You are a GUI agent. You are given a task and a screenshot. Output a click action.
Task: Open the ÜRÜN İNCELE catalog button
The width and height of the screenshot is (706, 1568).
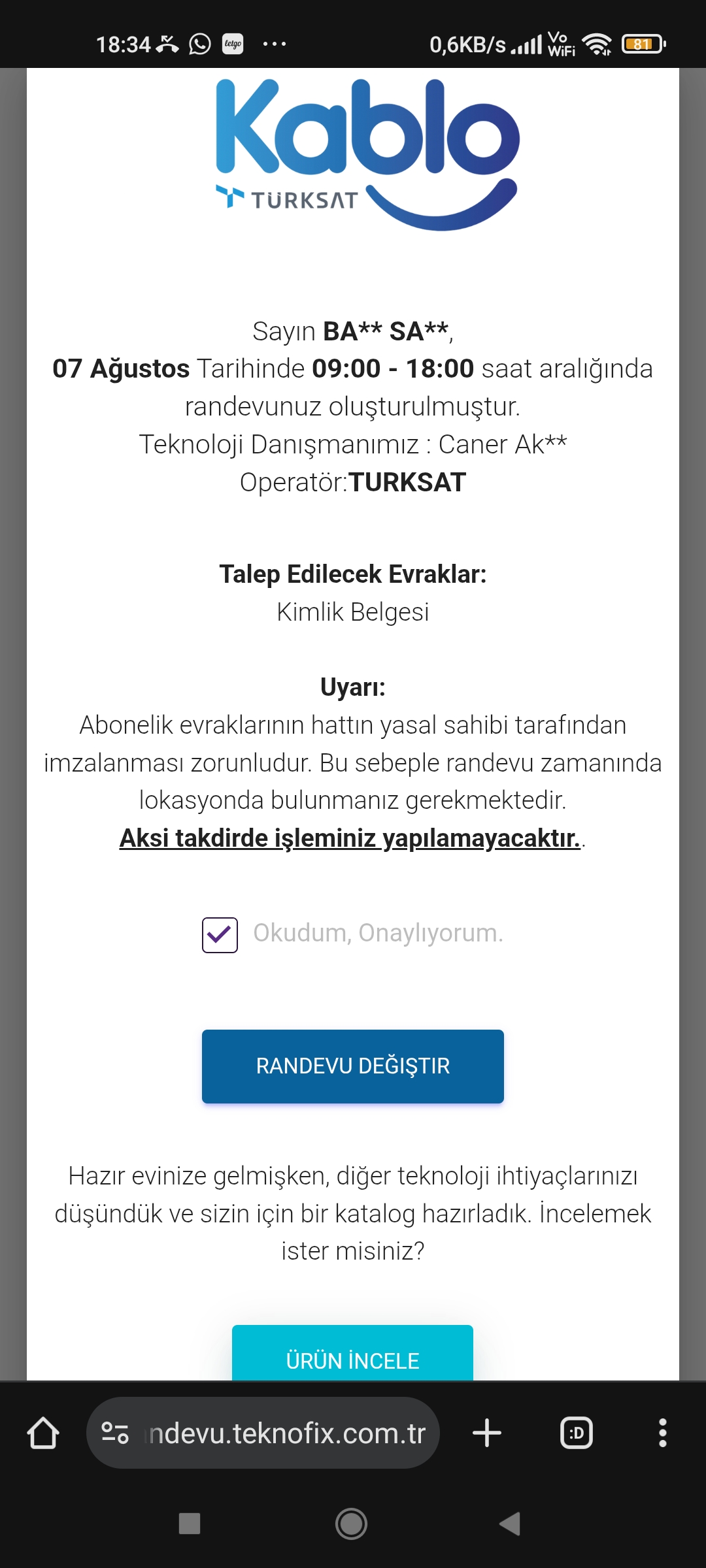(352, 1352)
